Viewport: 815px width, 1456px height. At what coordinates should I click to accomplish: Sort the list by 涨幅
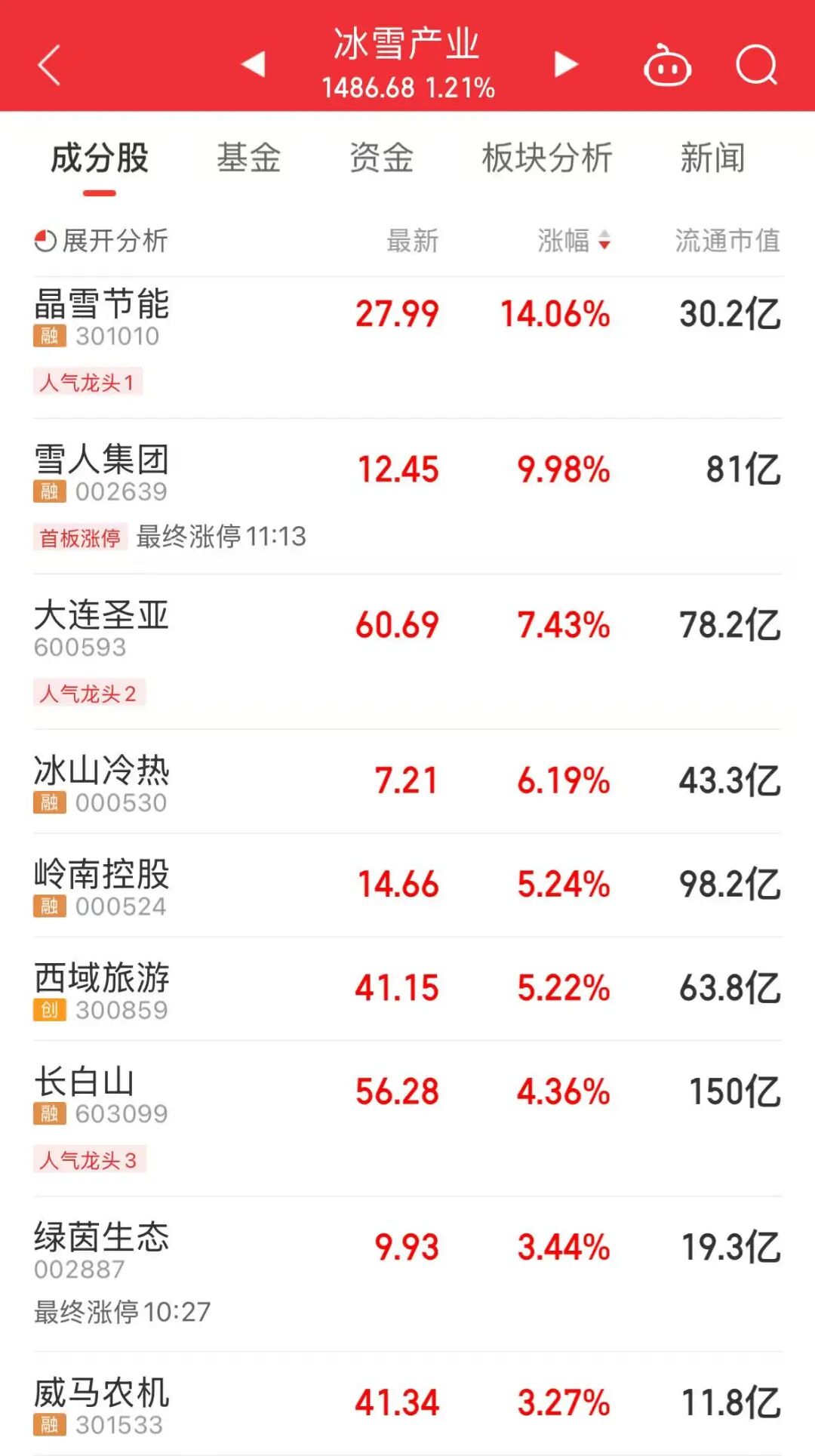tap(574, 241)
